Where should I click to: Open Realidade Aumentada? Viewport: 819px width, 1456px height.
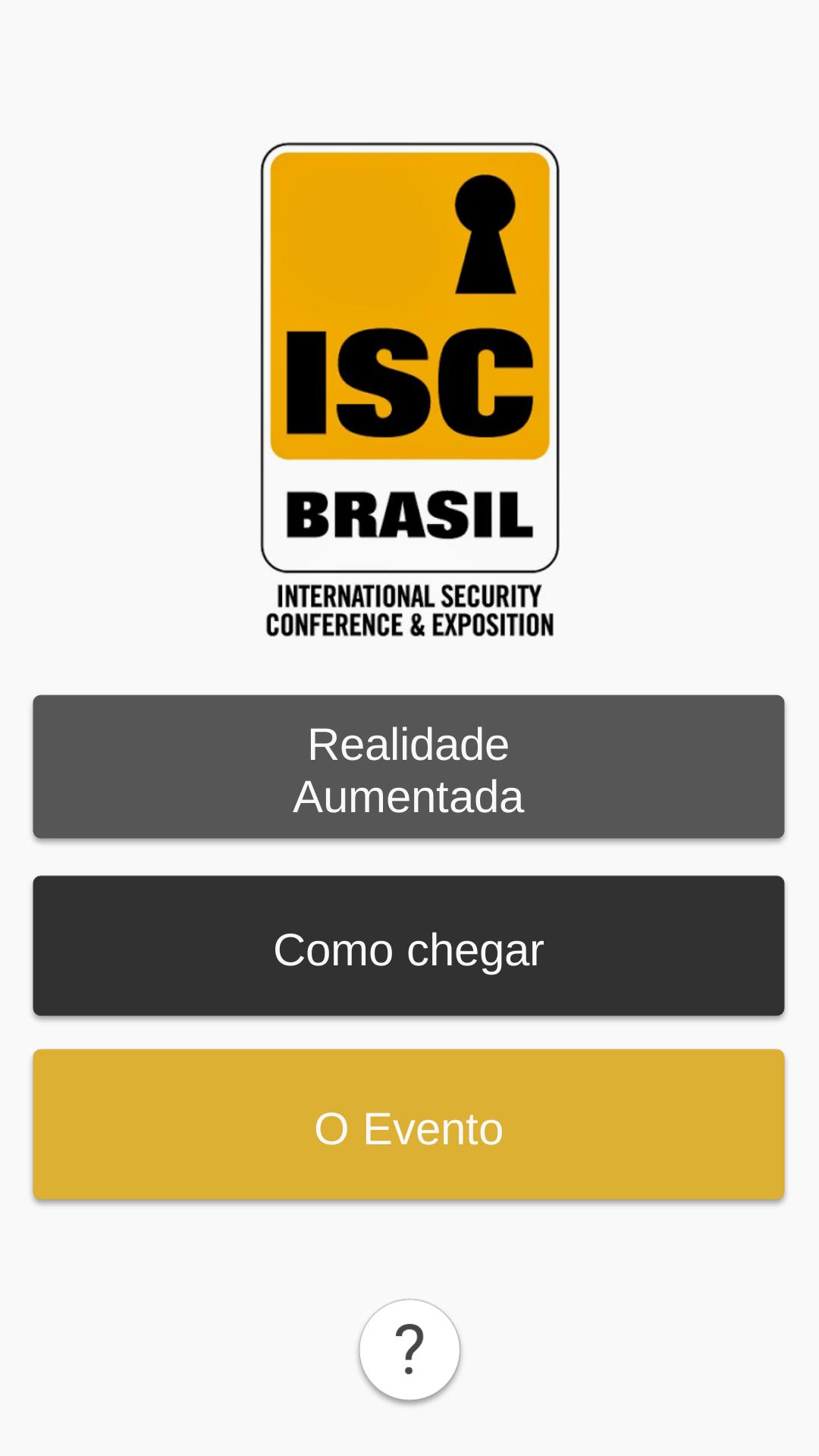408,767
